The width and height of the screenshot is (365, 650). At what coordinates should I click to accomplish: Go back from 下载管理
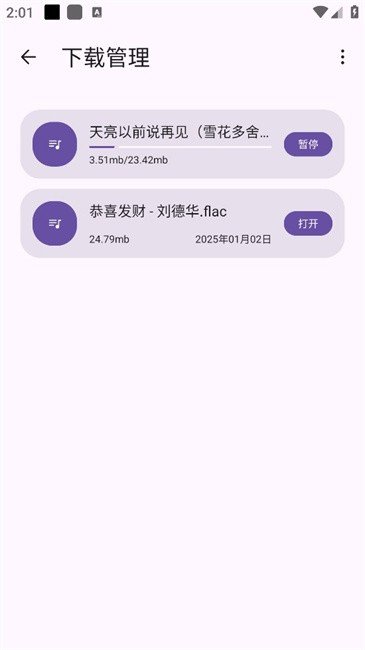pos(28,57)
